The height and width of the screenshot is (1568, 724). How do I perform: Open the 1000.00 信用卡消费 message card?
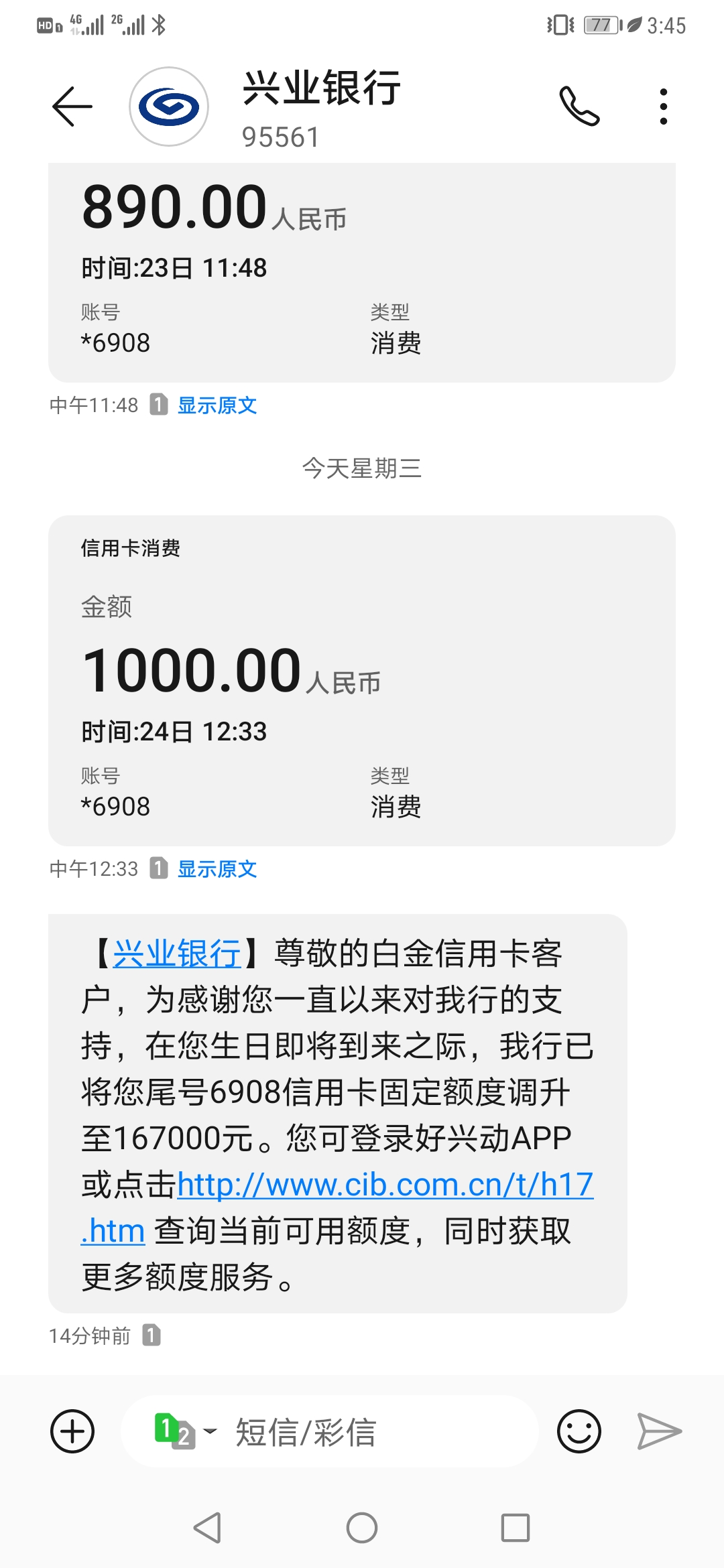362,680
